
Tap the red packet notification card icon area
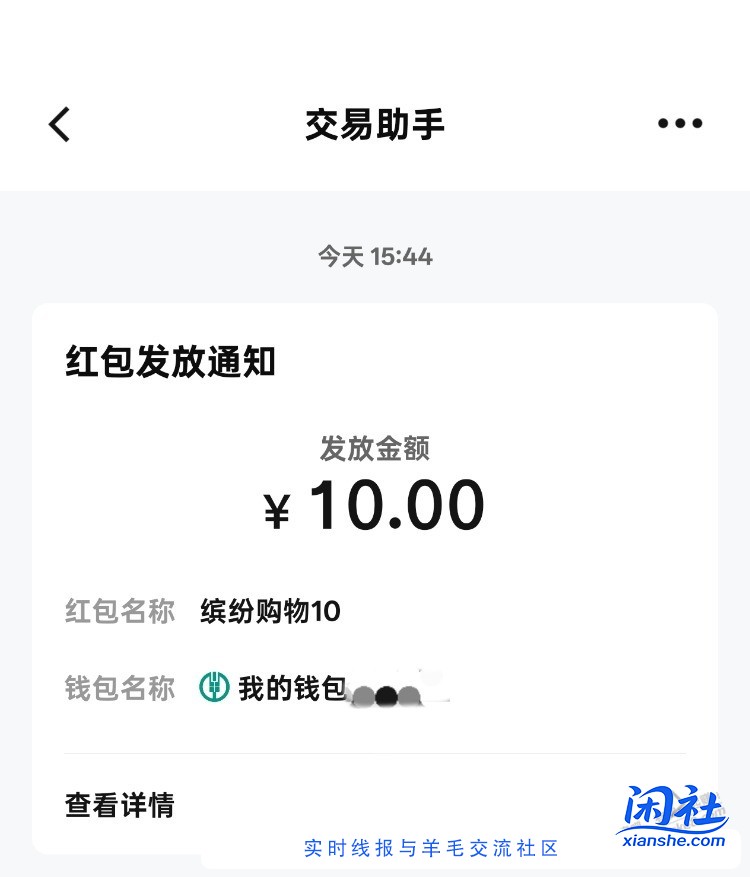168,362
